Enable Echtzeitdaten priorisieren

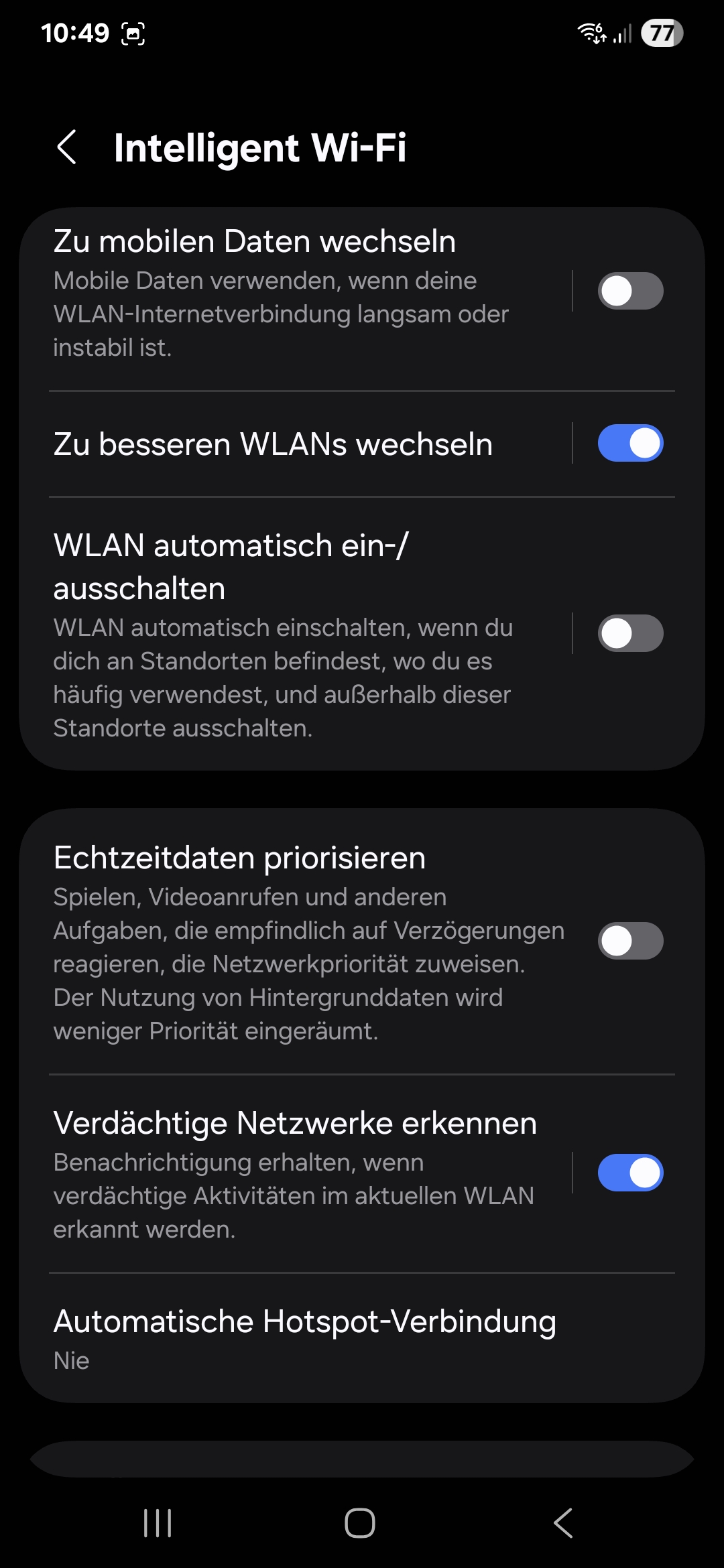[x=630, y=941]
